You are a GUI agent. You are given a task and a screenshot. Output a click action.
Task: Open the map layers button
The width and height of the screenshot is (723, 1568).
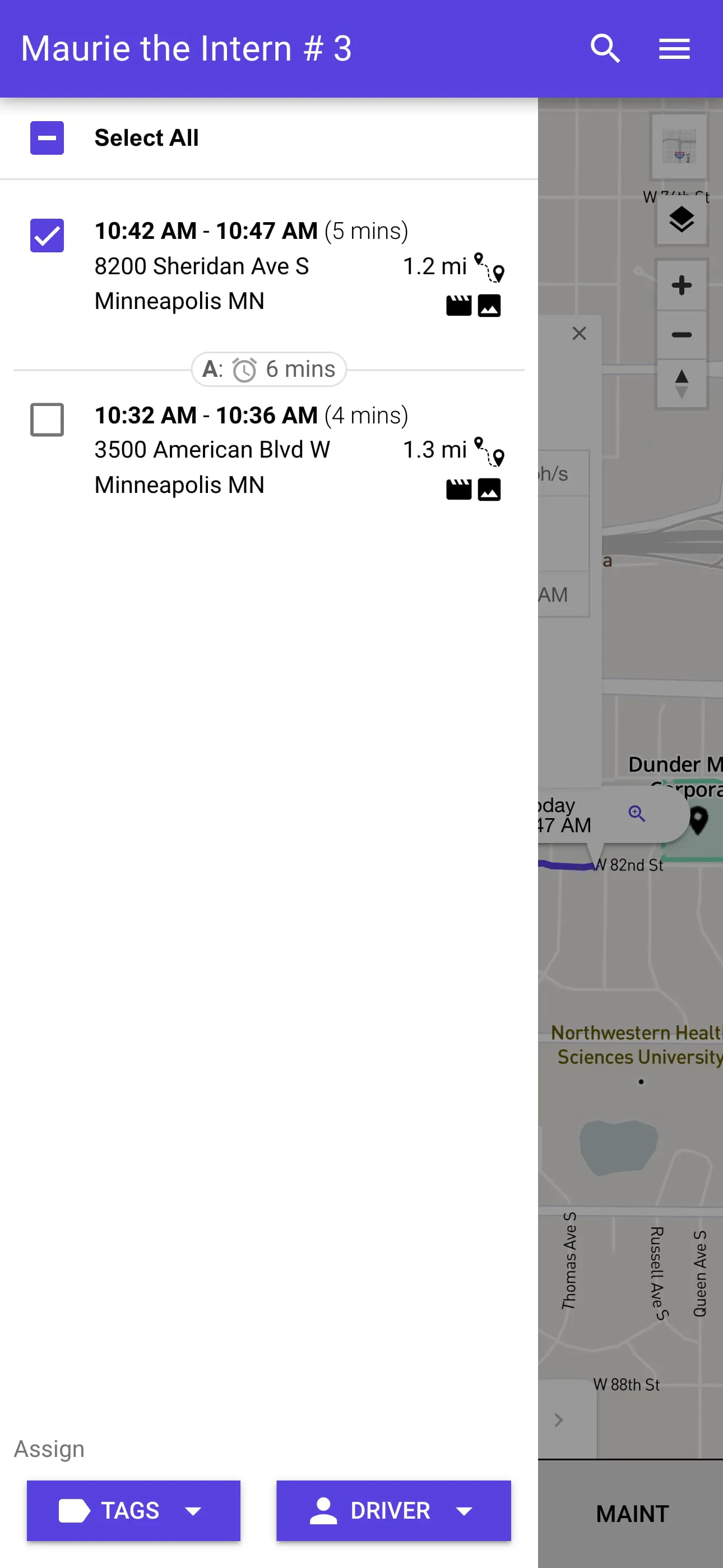pyautogui.click(x=681, y=219)
